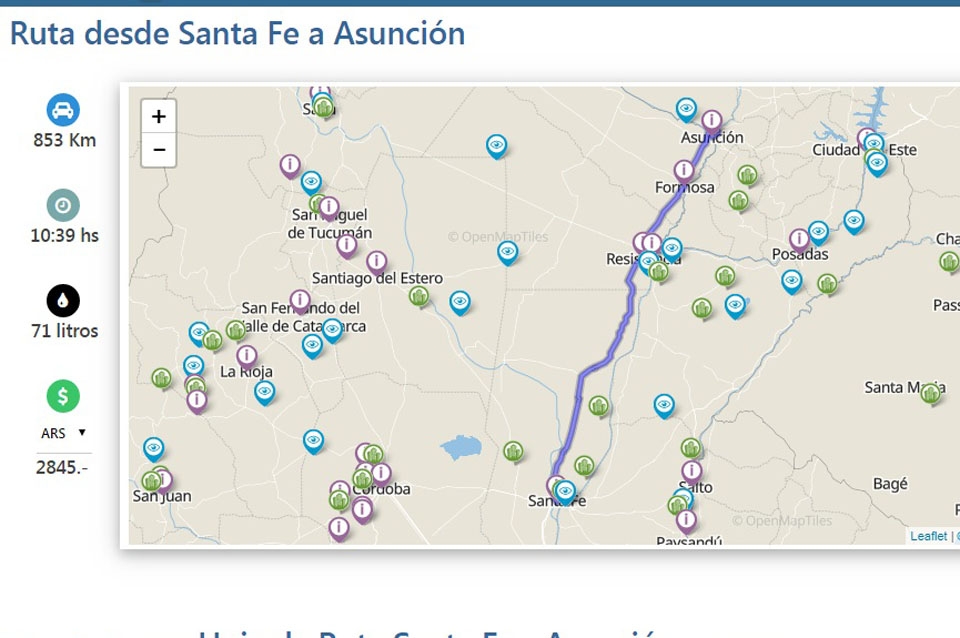Tap the info marker at Salto
Screen dimensions: 960x638
click(691, 470)
